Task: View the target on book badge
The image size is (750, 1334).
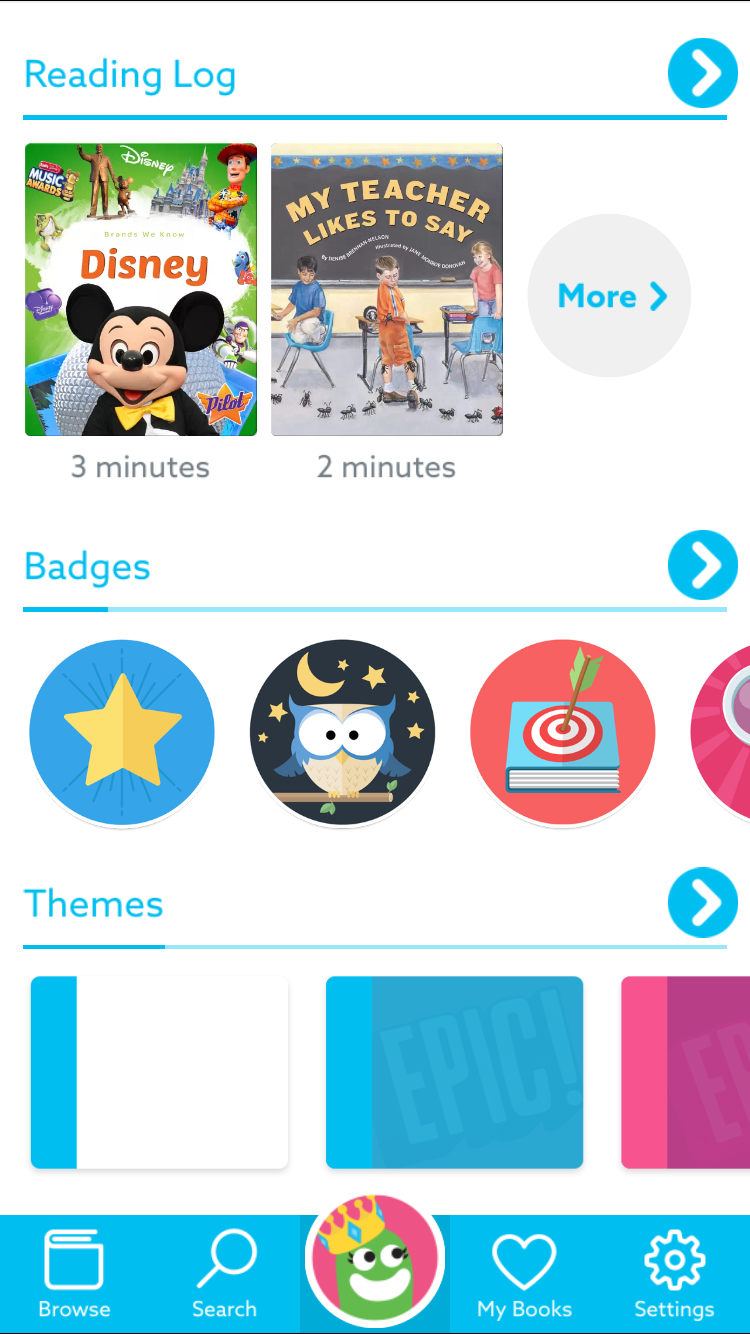Action: pos(562,733)
